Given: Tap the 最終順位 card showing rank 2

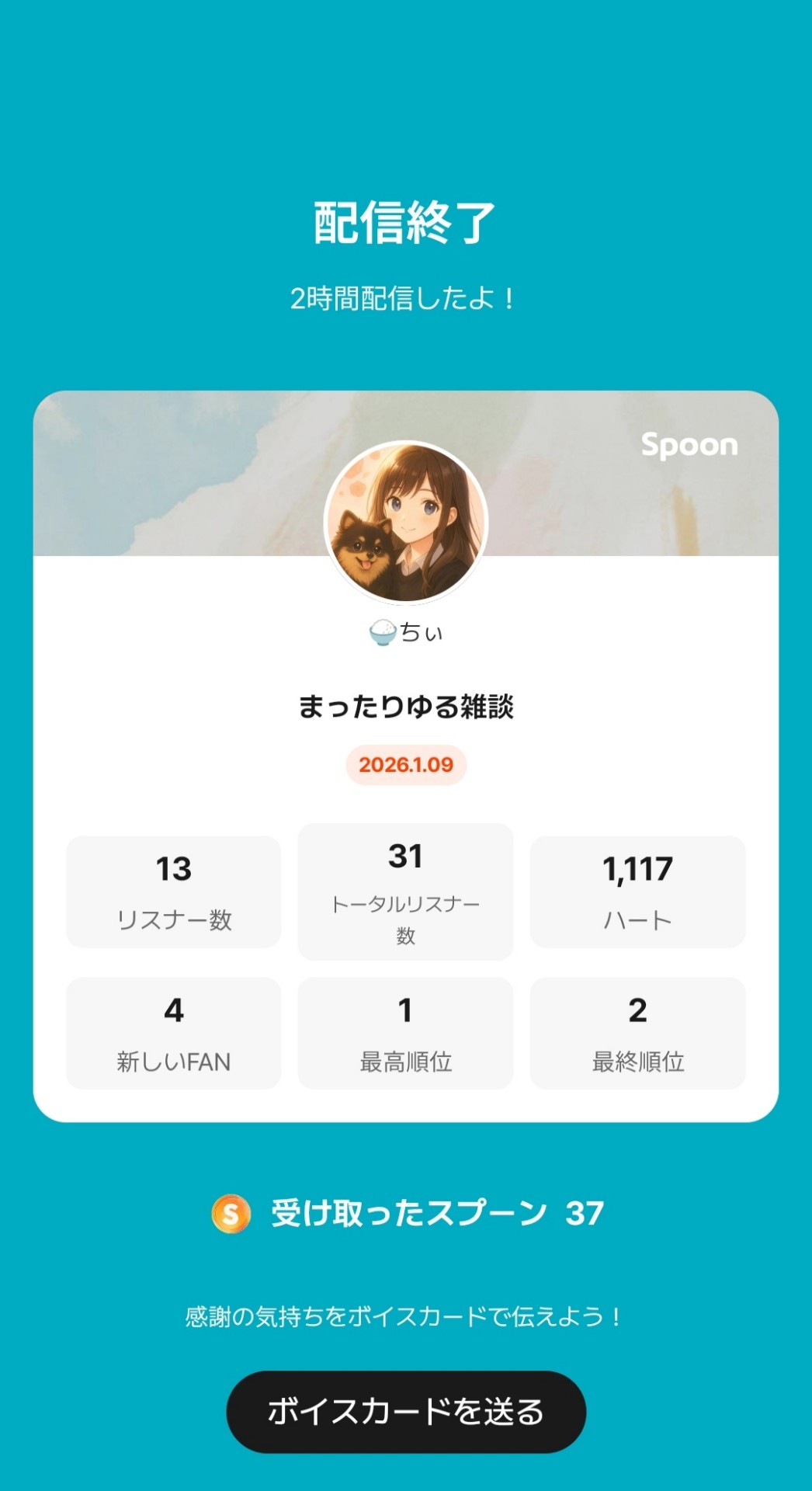Looking at the screenshot, I should point(638,1032).
